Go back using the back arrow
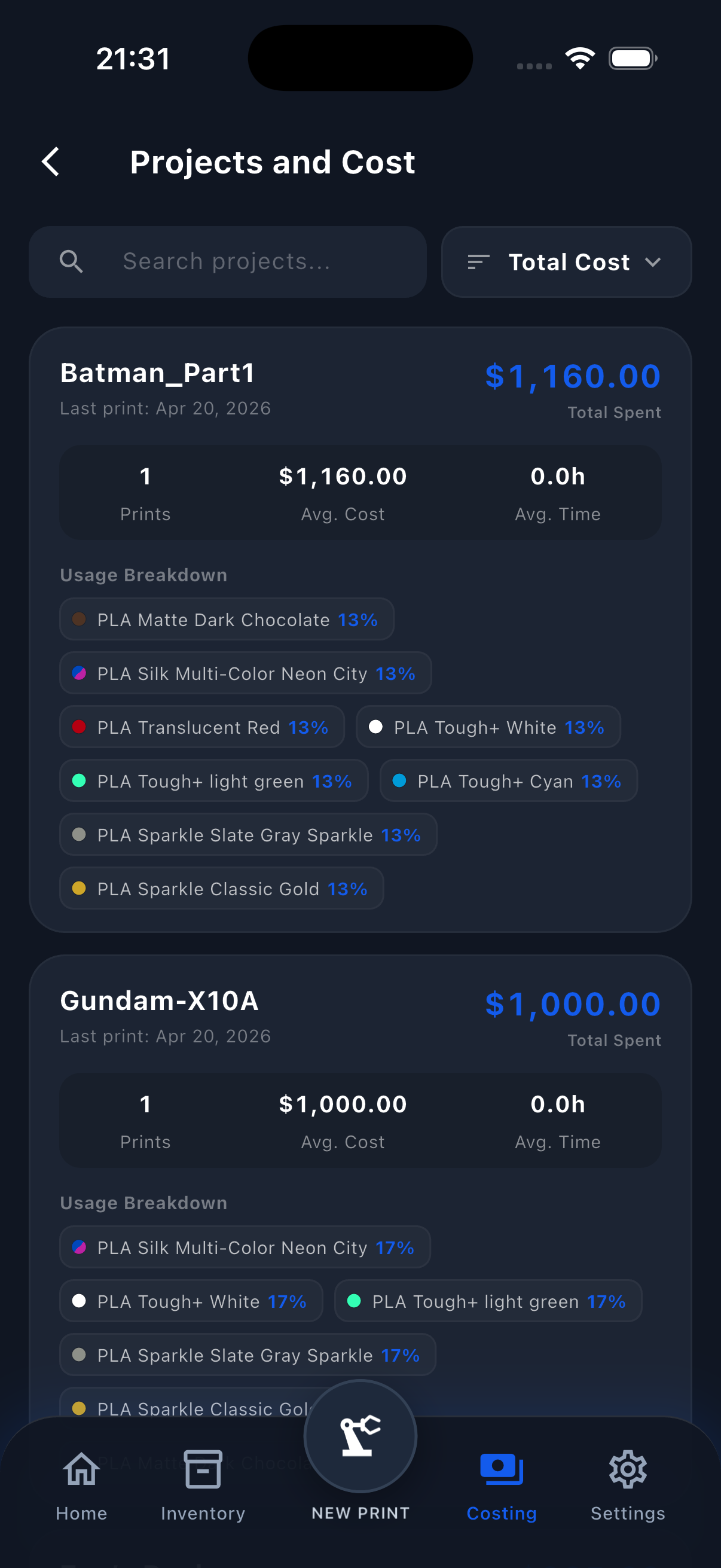Image resolution: width=721 pixels, height=1568 pixels. coord(51,162)
